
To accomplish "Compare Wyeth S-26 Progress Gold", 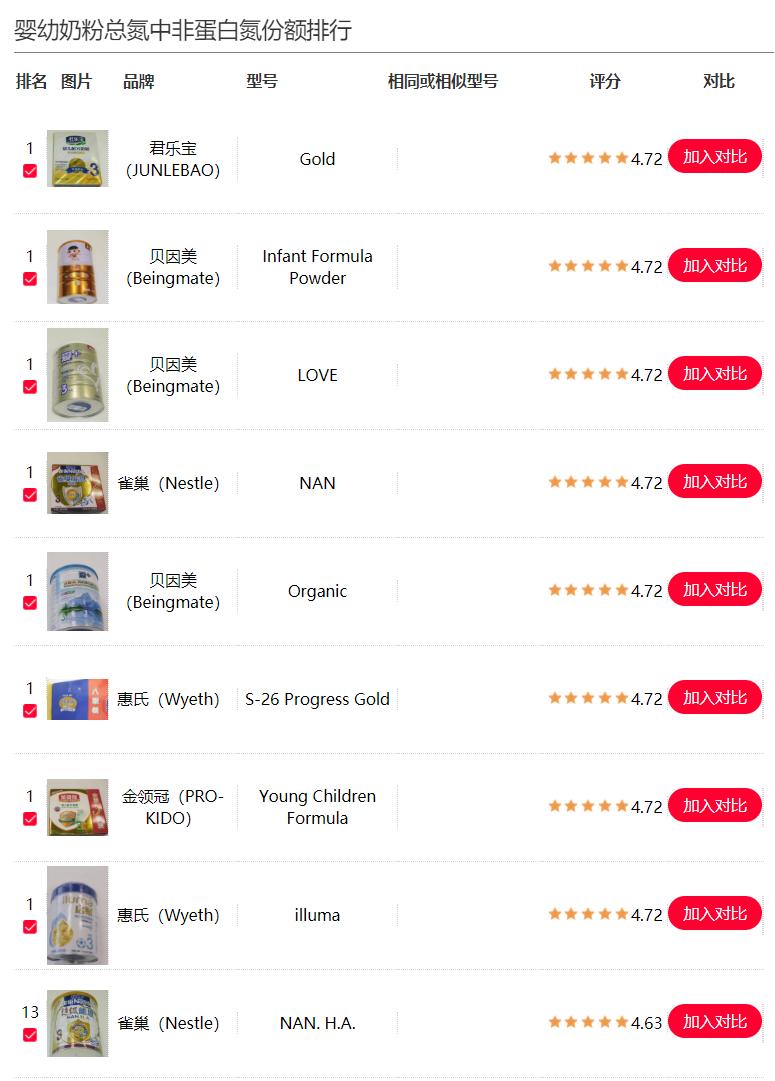I will [714, 697].
